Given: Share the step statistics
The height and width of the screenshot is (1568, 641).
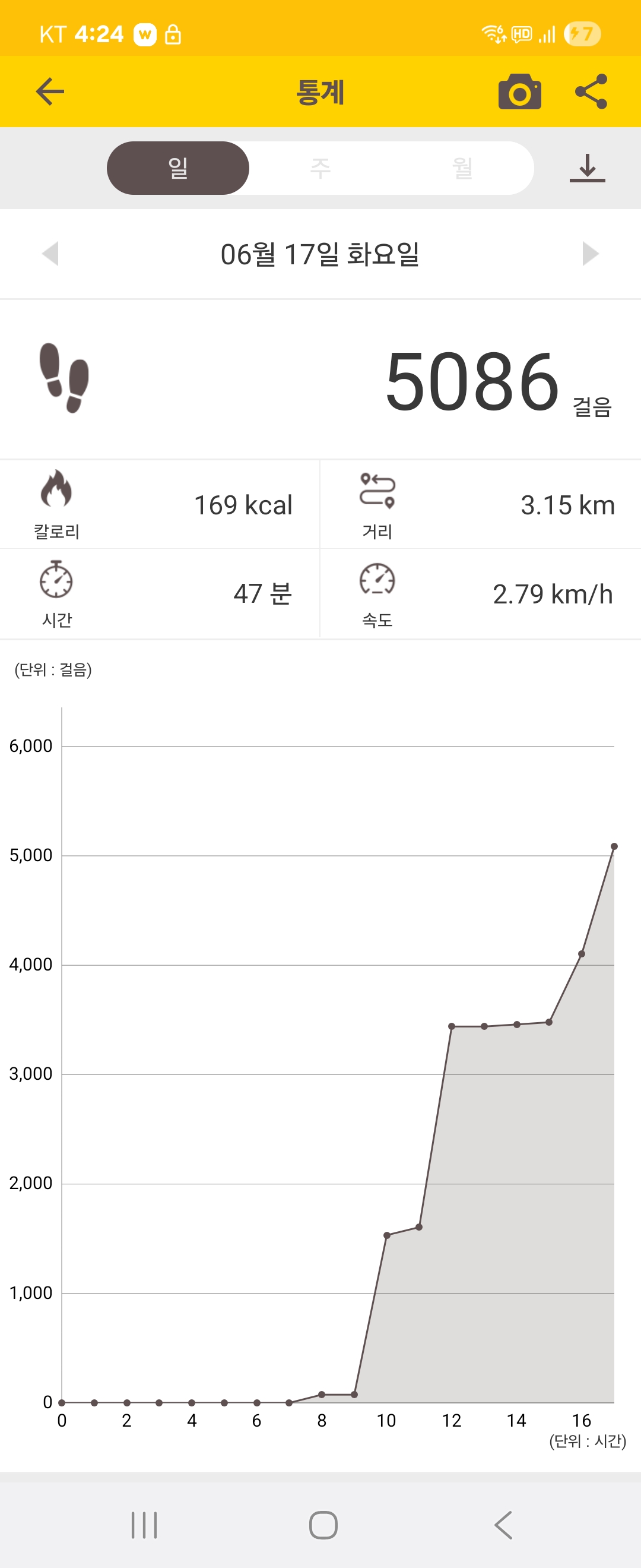Looking at the screenshot, I should click(591, 92).
